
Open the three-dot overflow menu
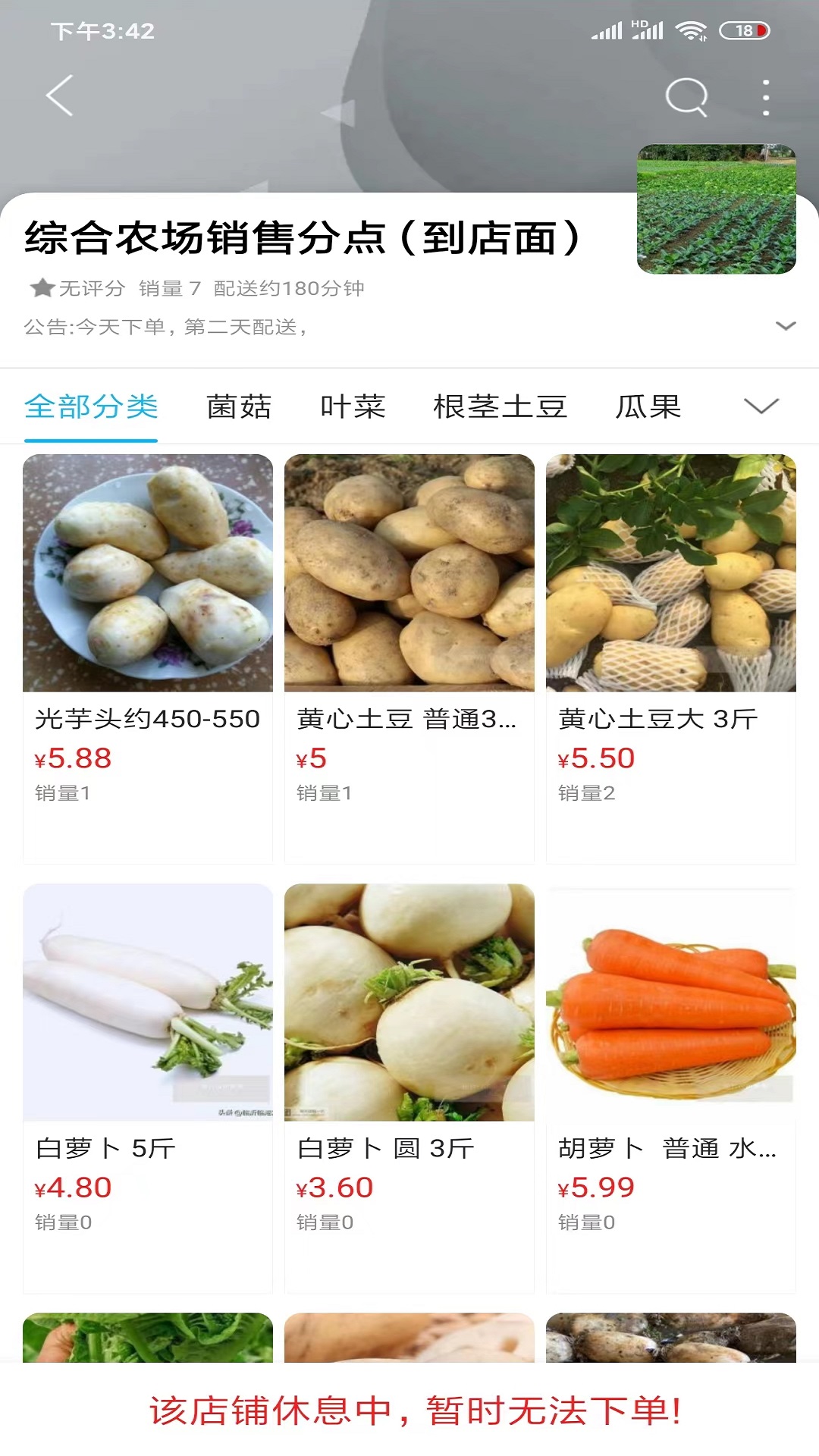click(x=766, y=96)
